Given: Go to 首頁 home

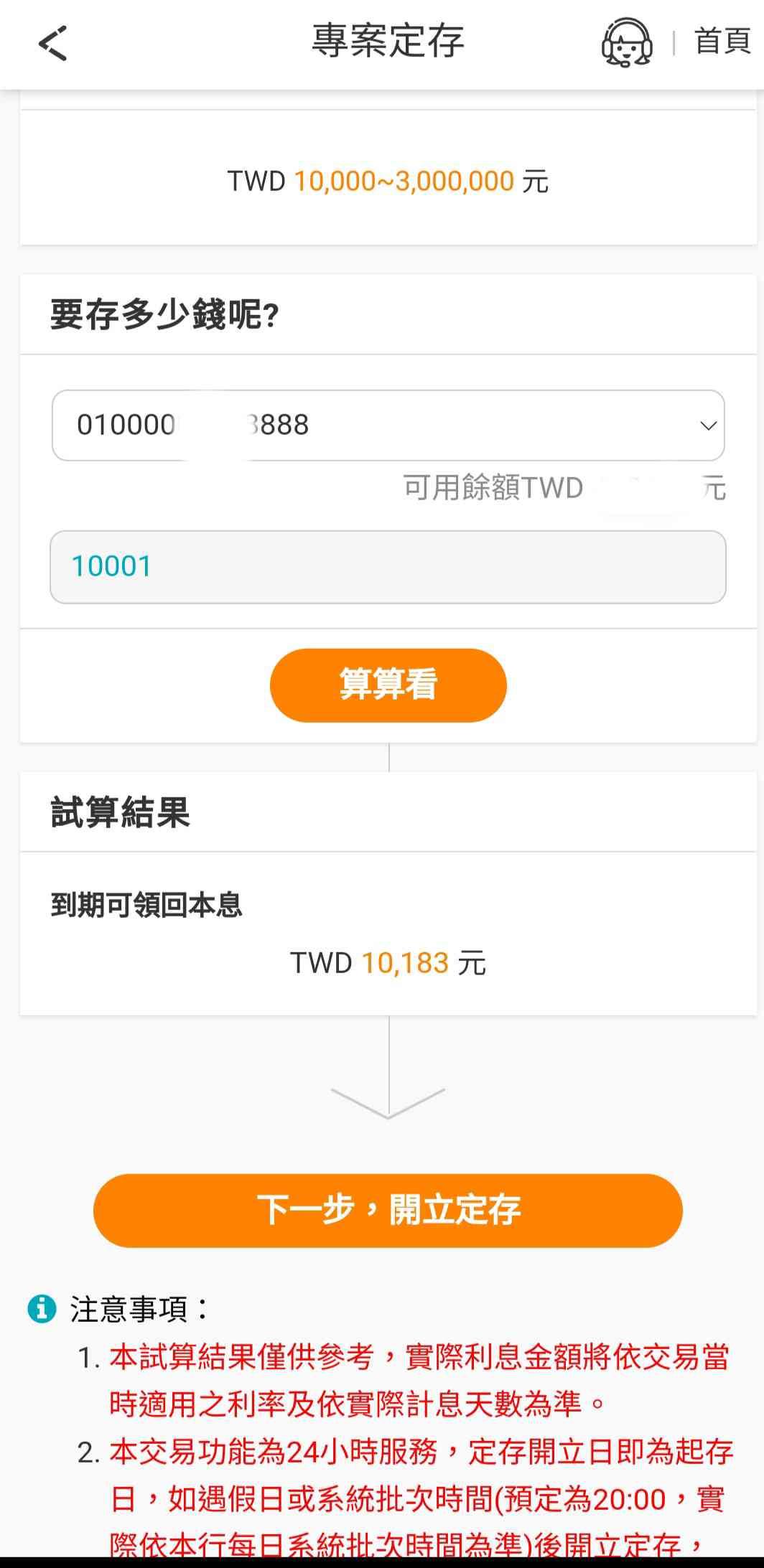Looking at the screenshot, I should pyautogui.click(x=721, y=42).
